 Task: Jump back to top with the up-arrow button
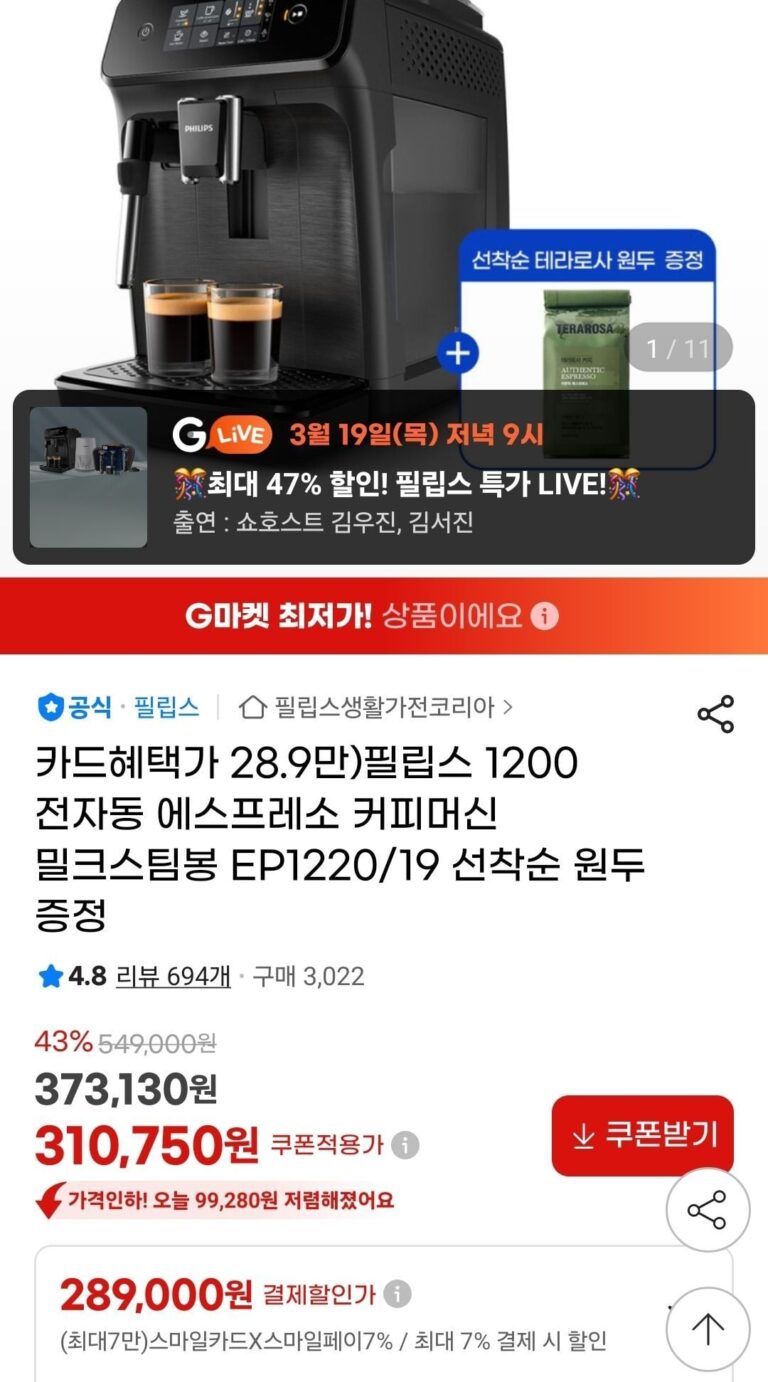point(707,1329)
